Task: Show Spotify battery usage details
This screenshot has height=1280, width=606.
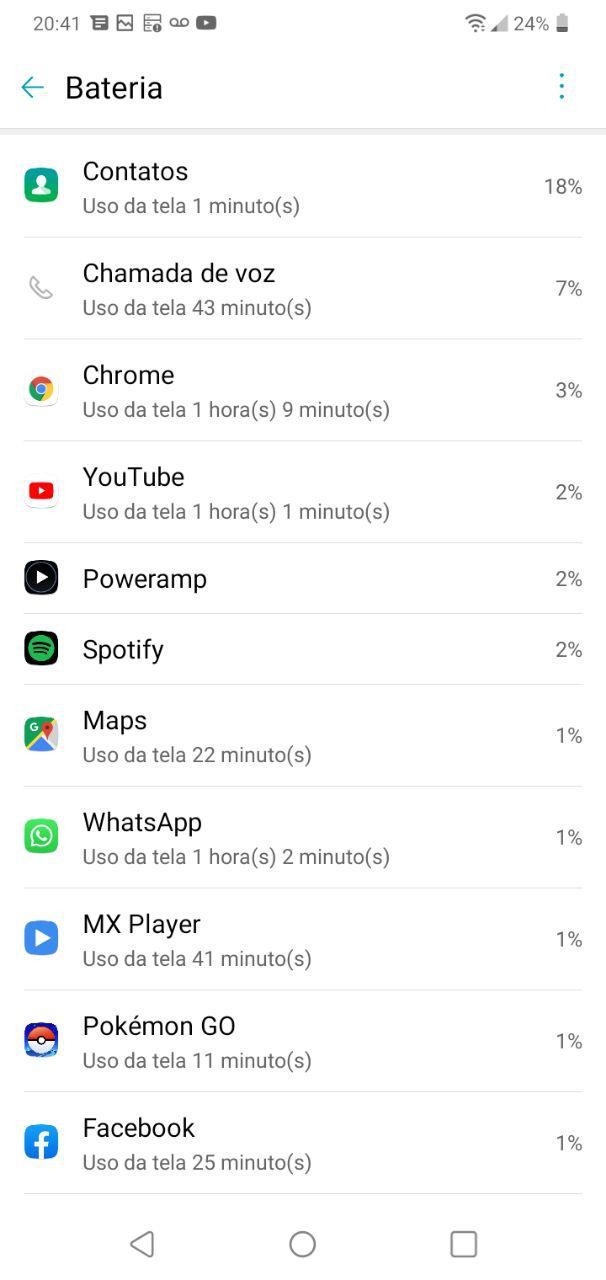Action: pyautogui.click(x=302, y=650)
